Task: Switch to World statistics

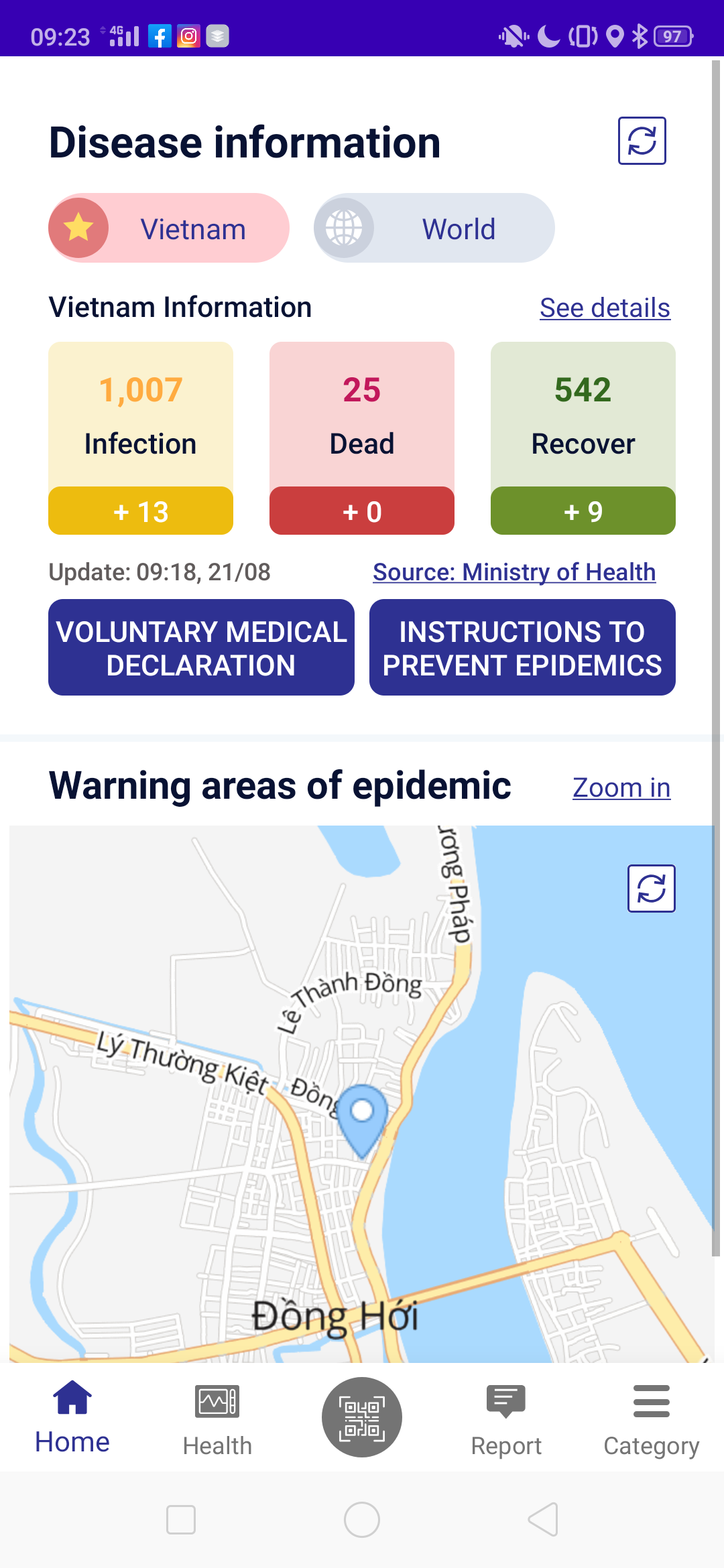Action: click(x=434, y=228)
